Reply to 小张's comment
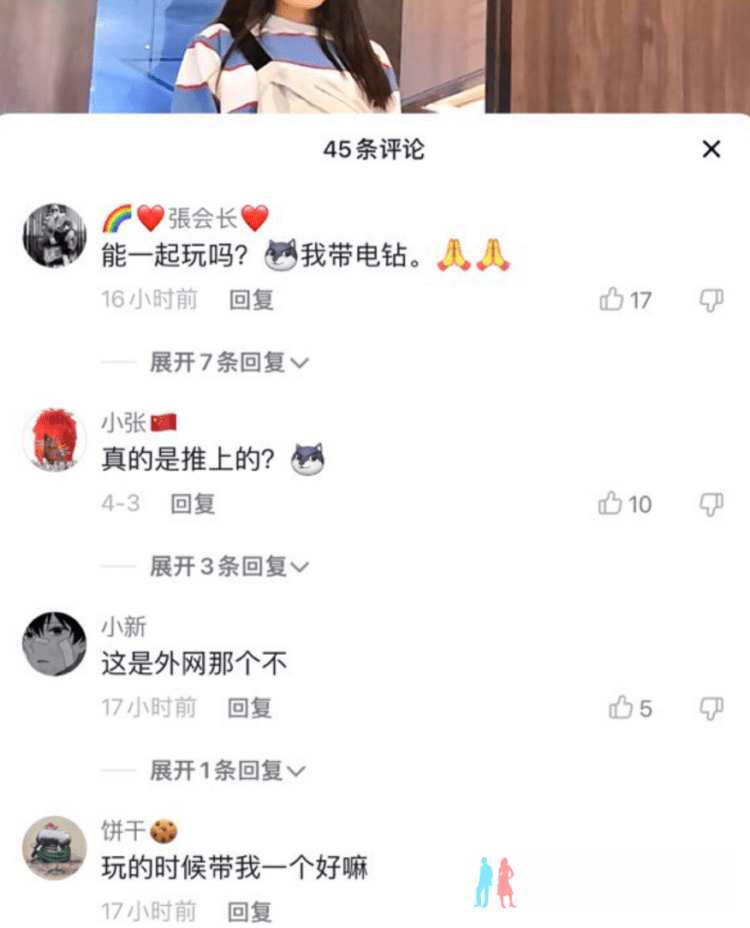750x928 pixels. [192, 503]
